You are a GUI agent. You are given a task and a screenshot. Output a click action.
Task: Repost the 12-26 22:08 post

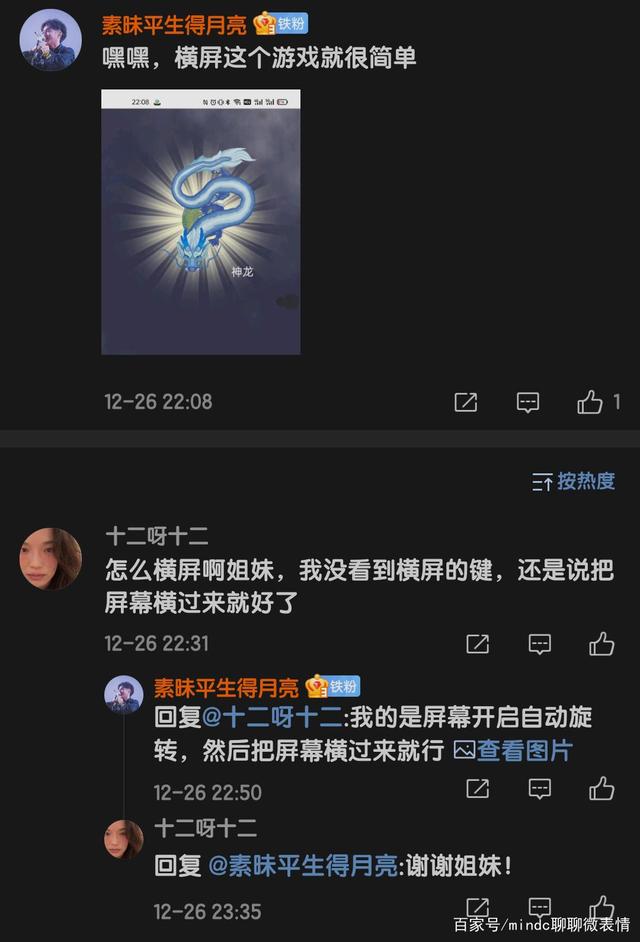coord(466,402)
